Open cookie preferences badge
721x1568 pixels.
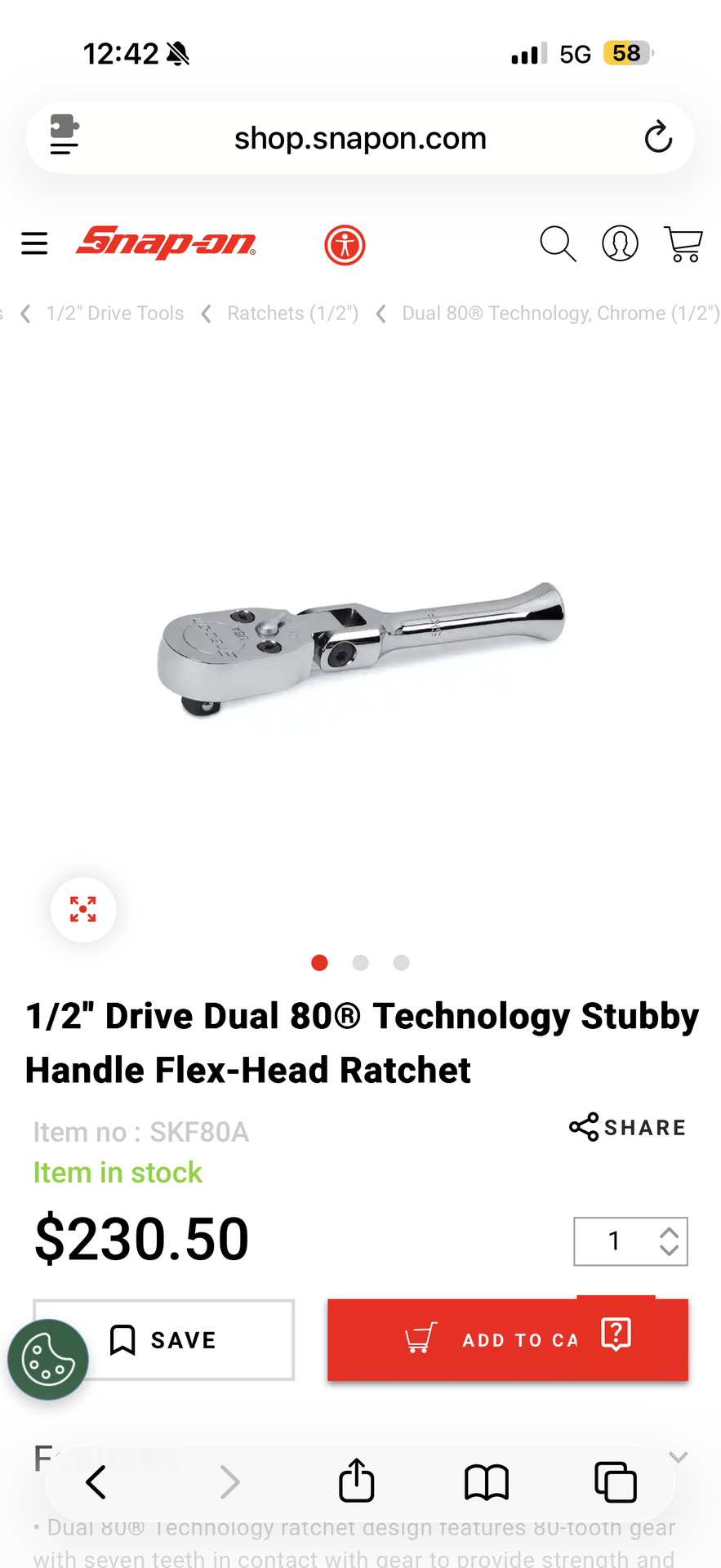[x=48, y=1360]
